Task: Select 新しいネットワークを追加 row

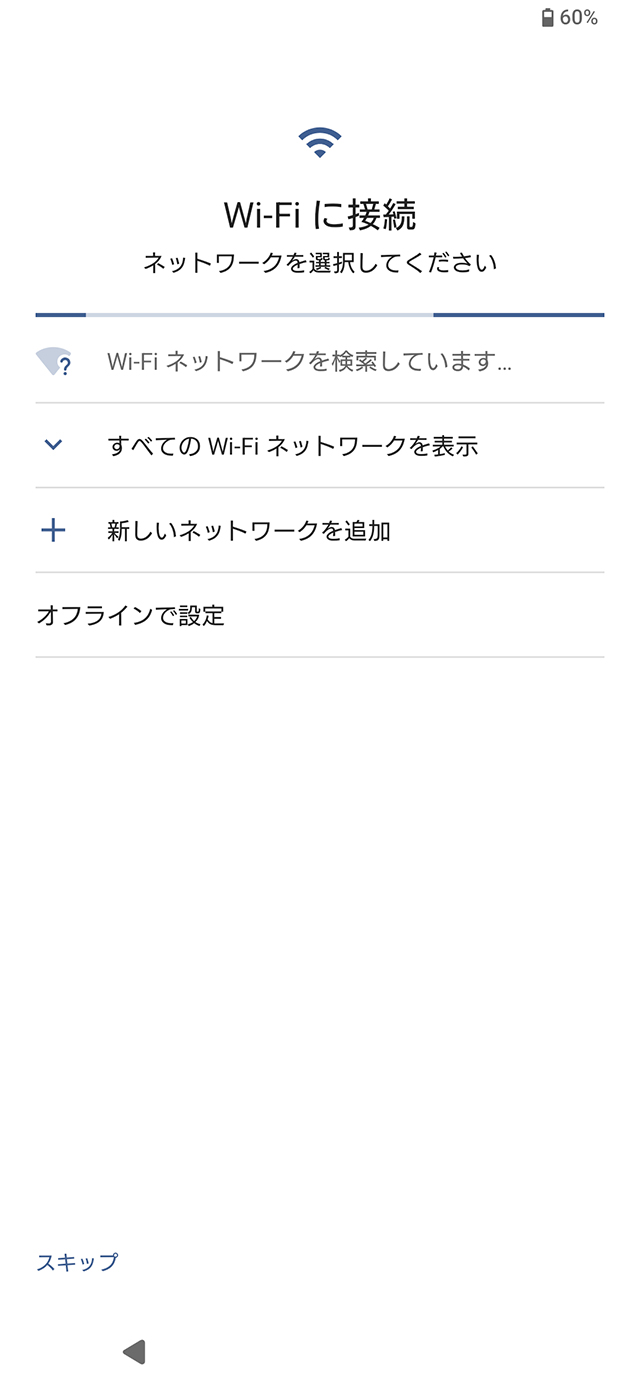Action: [x=320, y=530]
